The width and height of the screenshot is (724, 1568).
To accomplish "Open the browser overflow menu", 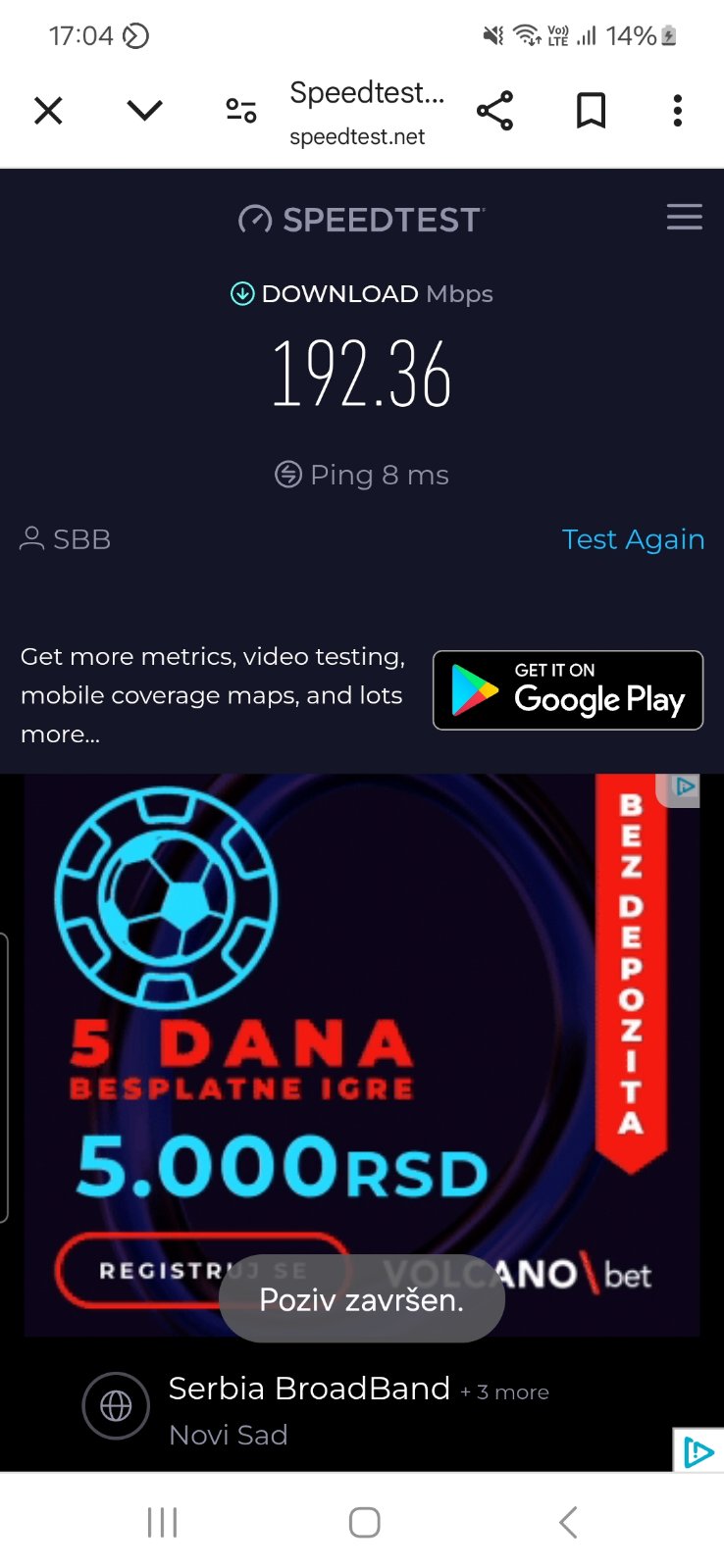I will [x=677, y=111].
